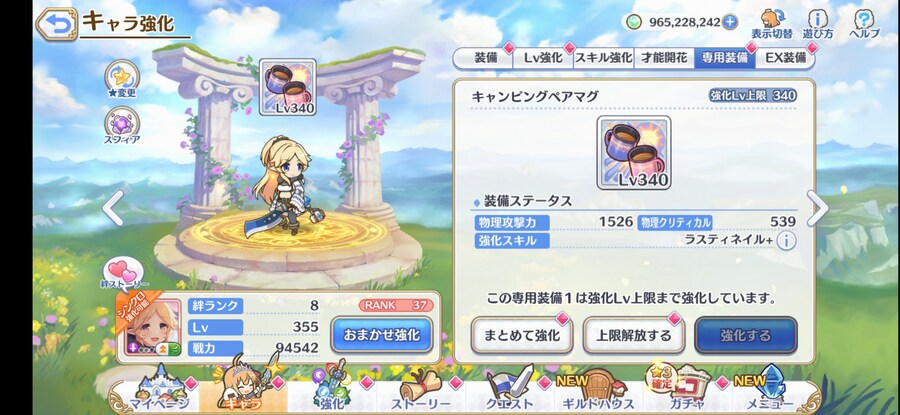Show next character with right arrow
900x415 pixels.
(x=817, y=208)
